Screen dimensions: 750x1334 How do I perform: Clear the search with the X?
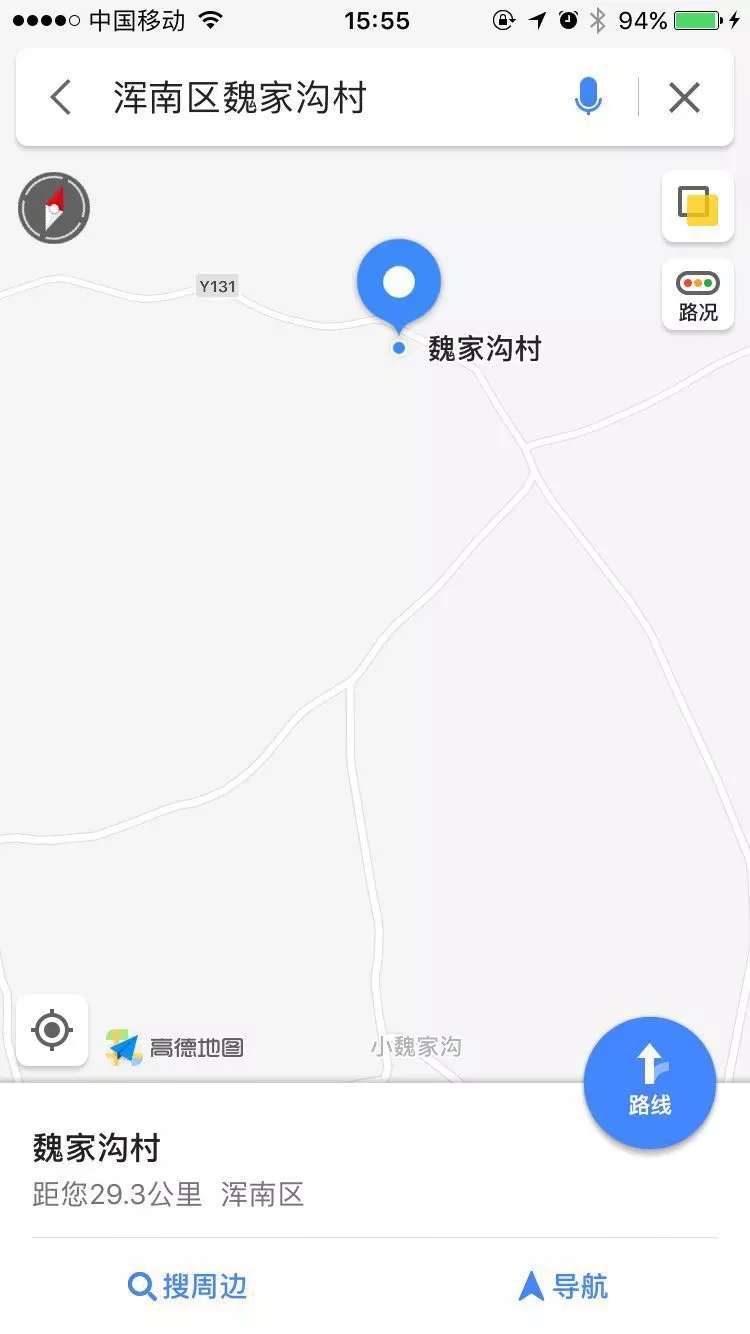tap(684, 98)
